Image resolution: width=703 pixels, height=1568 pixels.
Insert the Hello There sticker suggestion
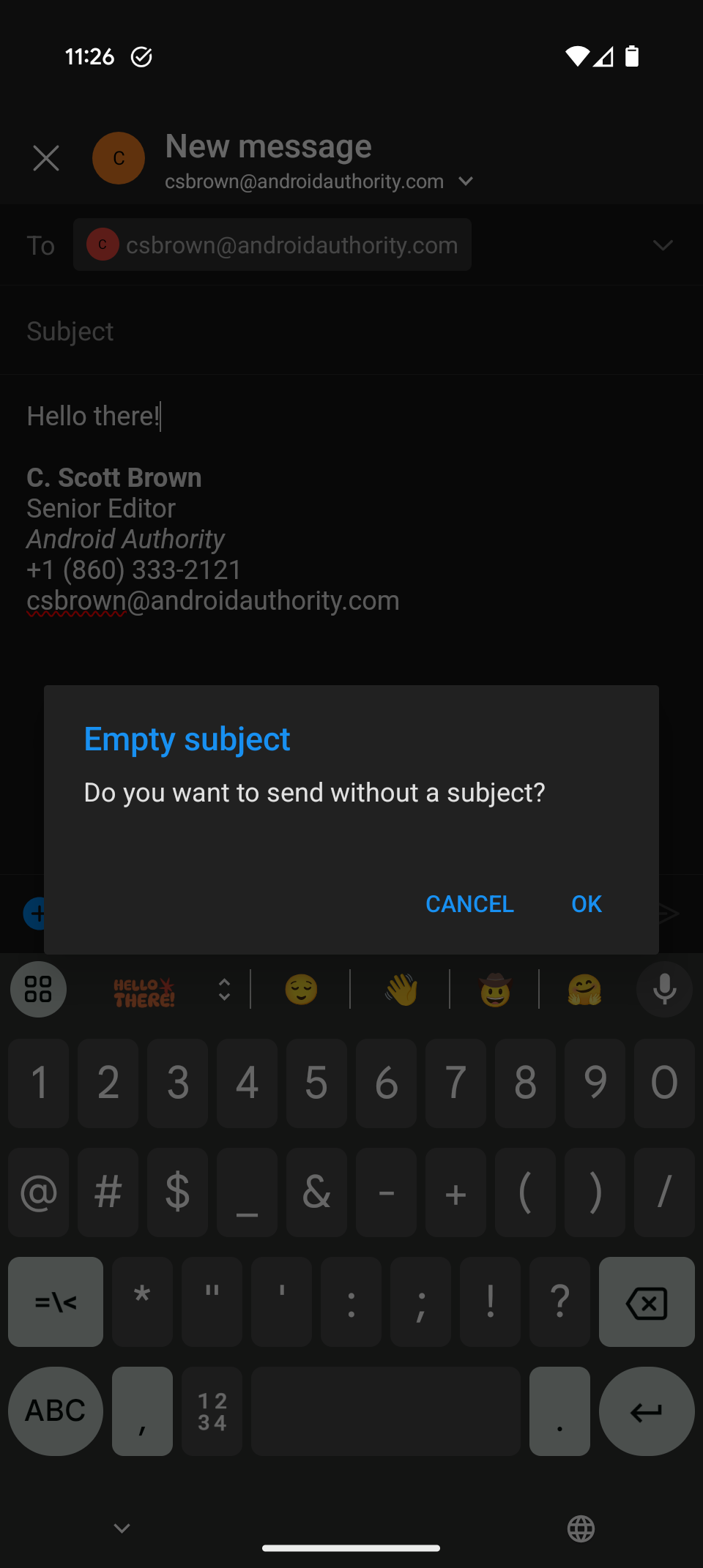(144, 992)
